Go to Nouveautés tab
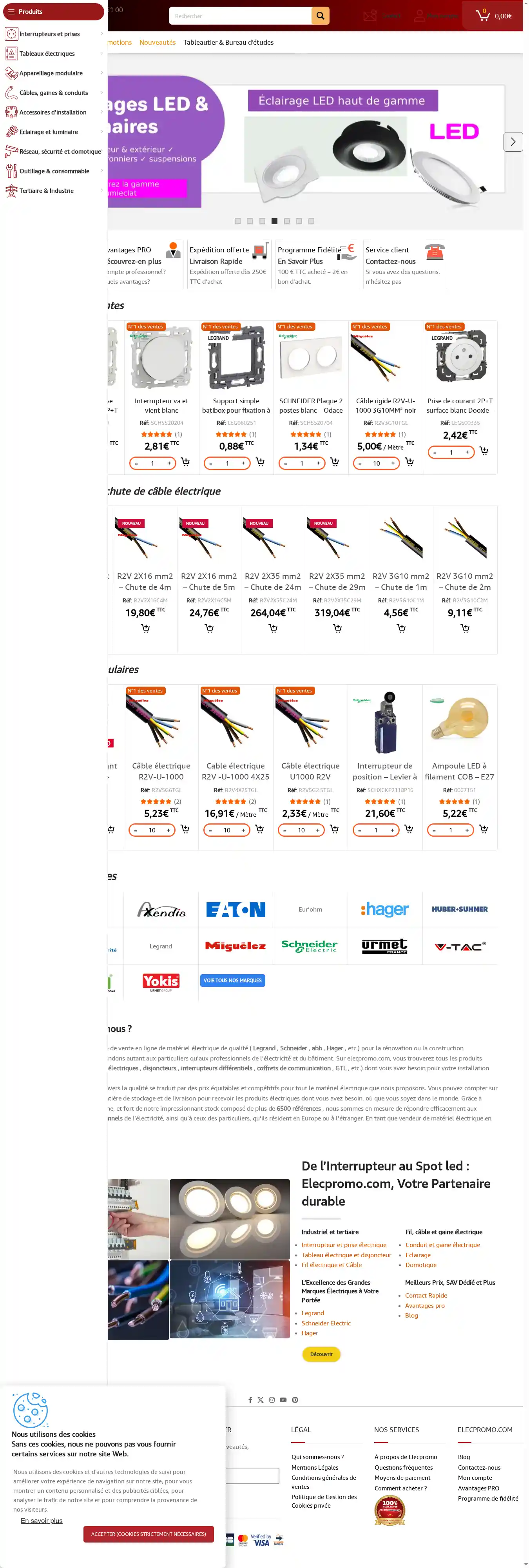Viewport: 529px width, 1568px height. click(x=157, y=43)
